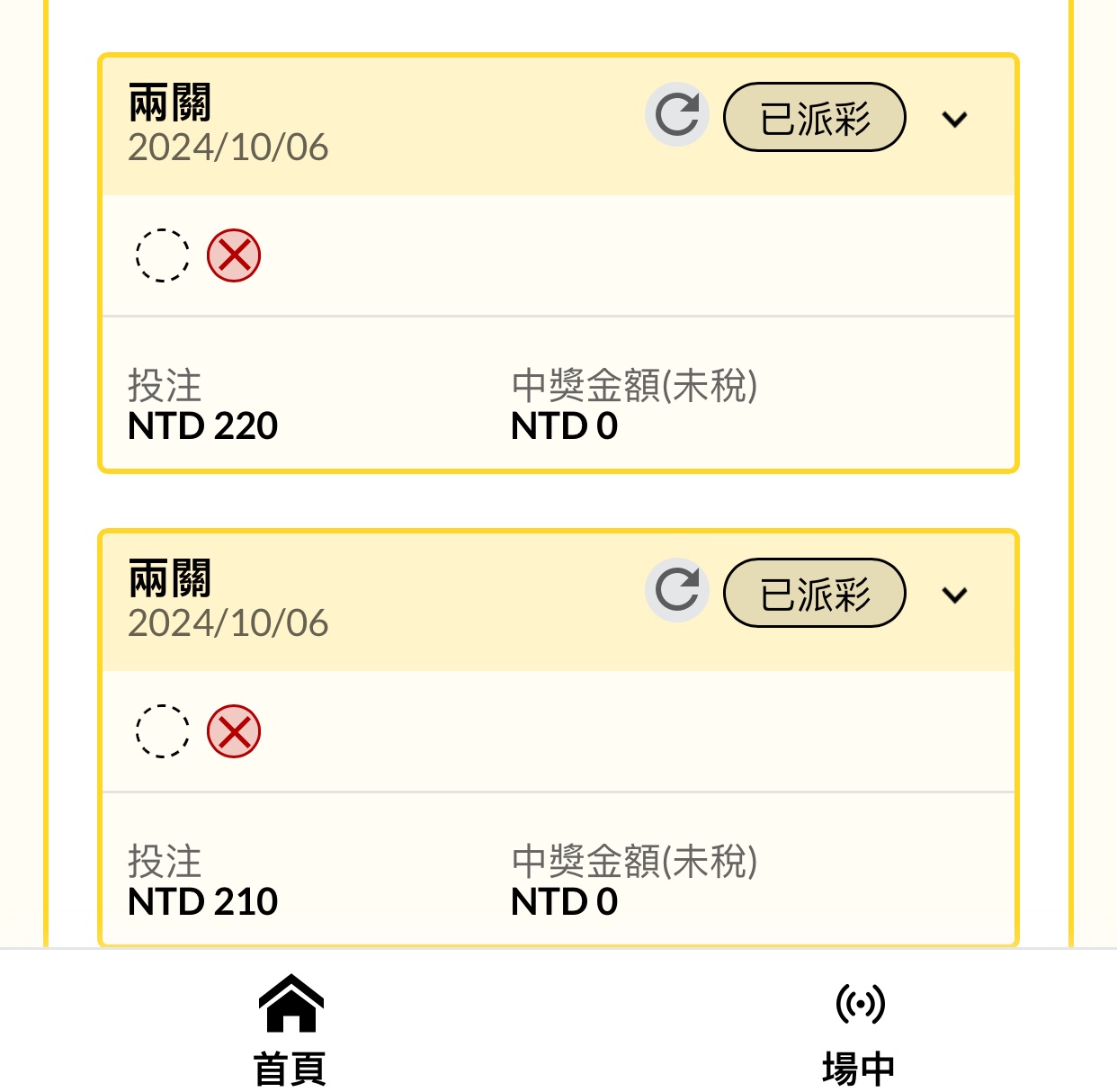The height and width of the screenshot is (1092, 1117).
Task: Switch to the 場中 live tab
Action: (x=859, y=1028)
